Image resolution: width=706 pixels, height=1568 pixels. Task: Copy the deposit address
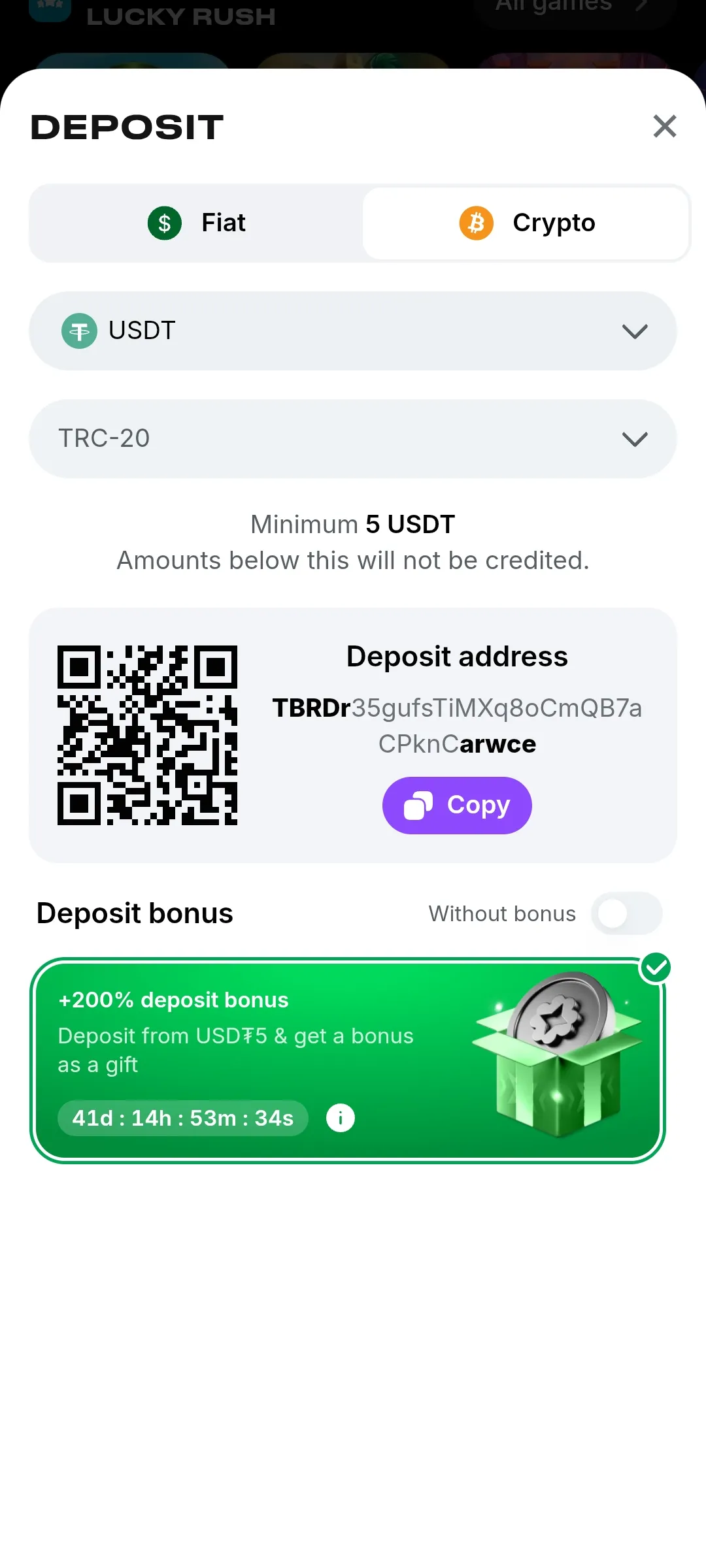pos(457,806)
